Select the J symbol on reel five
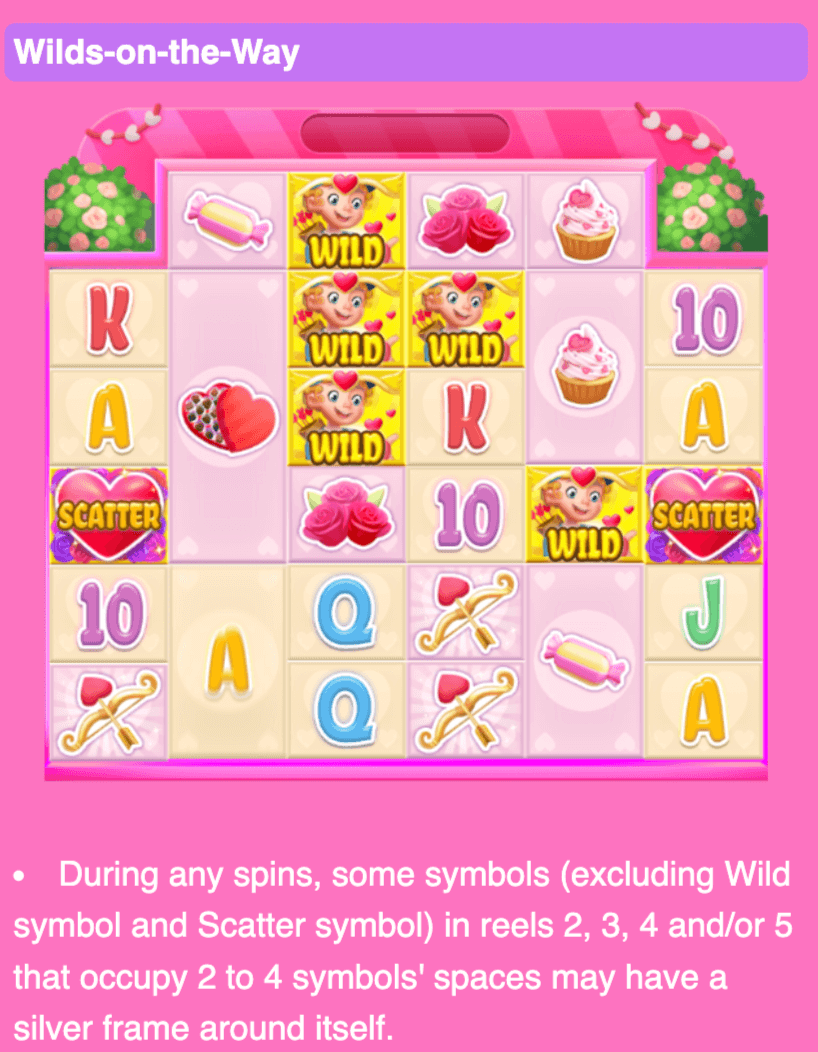Viewport: 818px width, 1052px height. 703,615
